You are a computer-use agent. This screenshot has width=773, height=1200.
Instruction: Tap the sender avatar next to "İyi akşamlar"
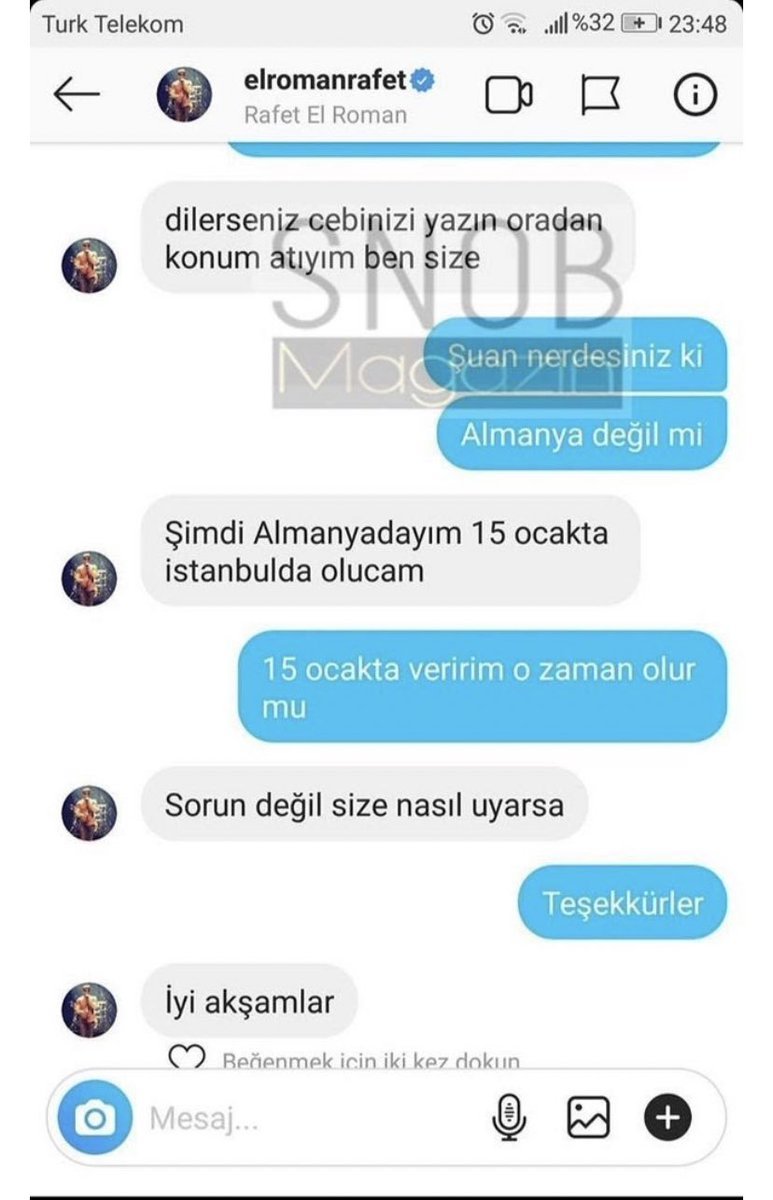(90, 1009)
